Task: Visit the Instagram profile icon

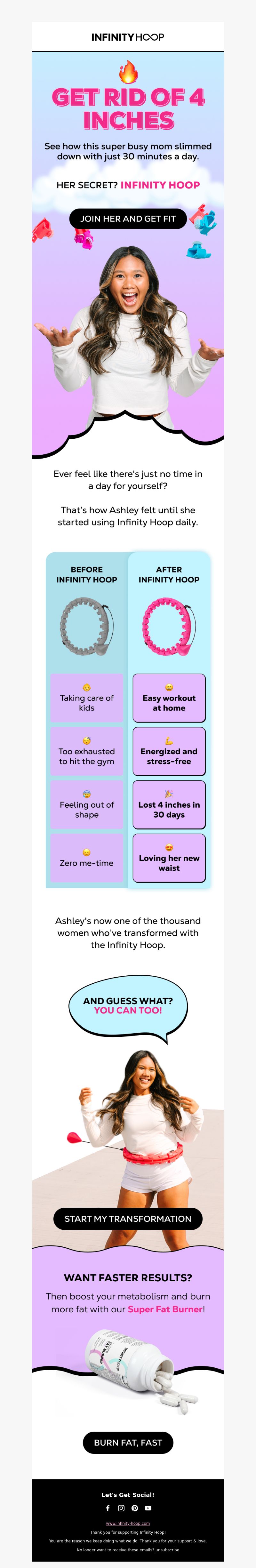Action: click(x=121, y=1508)
